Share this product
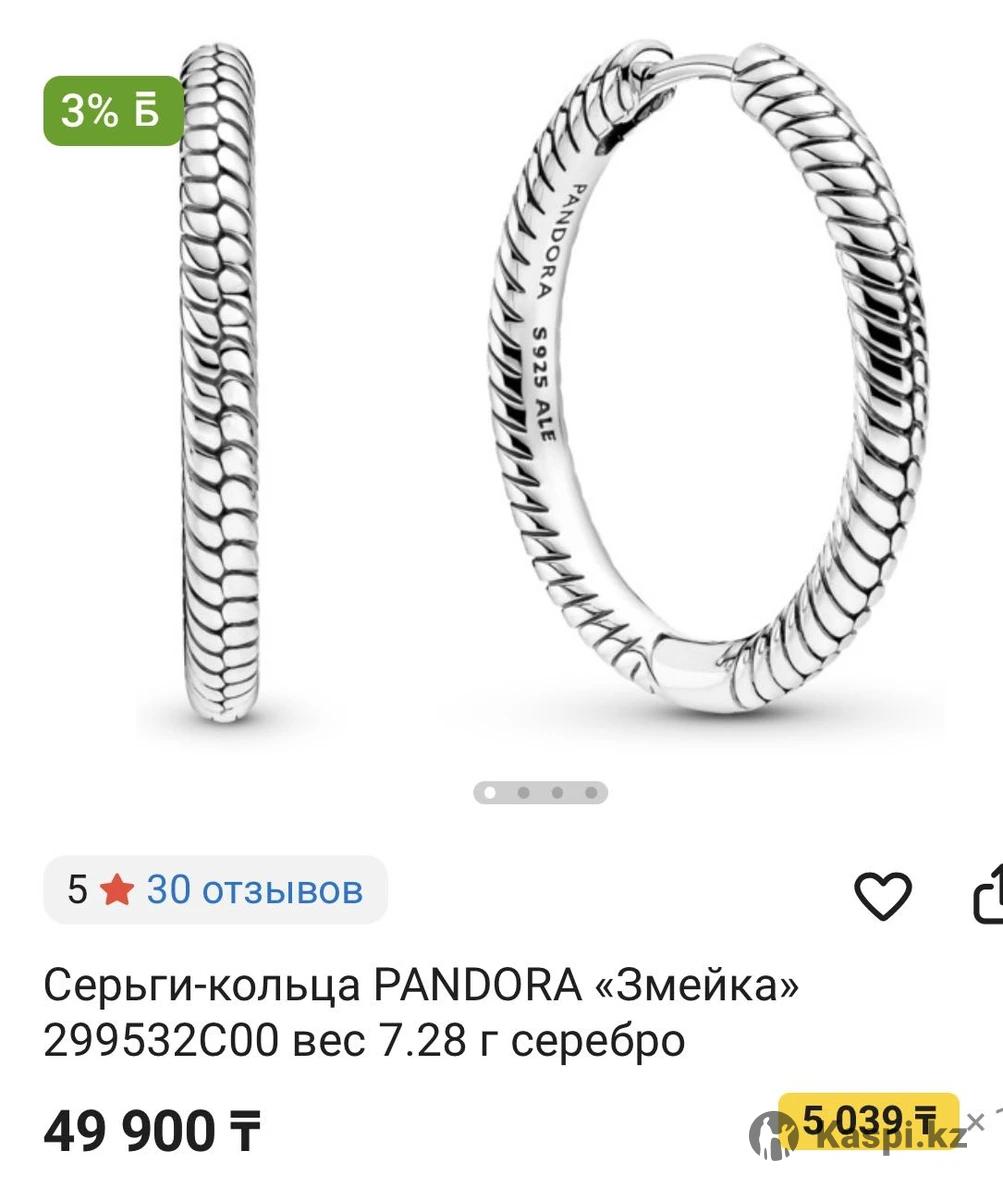This screenshot has width=1003, height=1200. [x=989, y=893]
